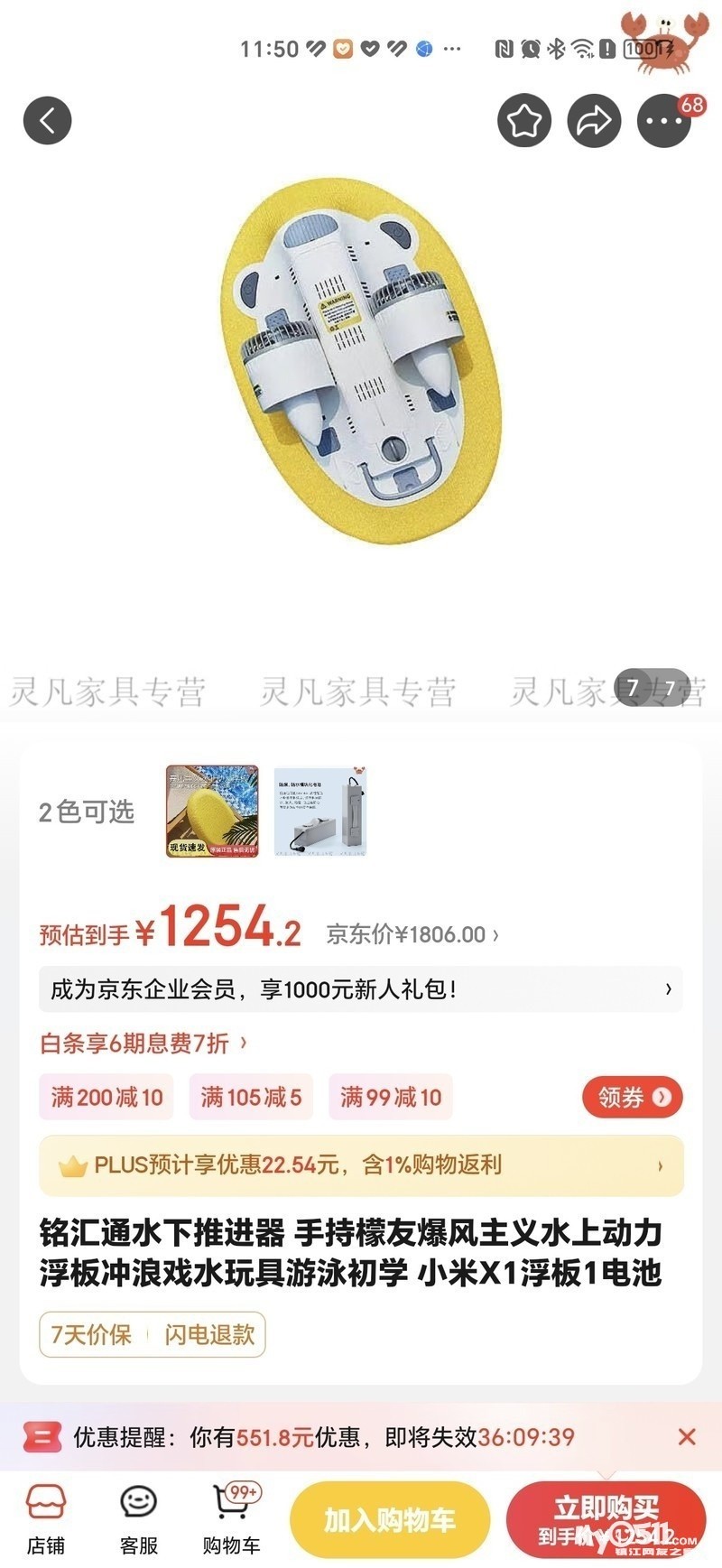
Task: Open the 店铺 store page
Action: point(46,1520)
